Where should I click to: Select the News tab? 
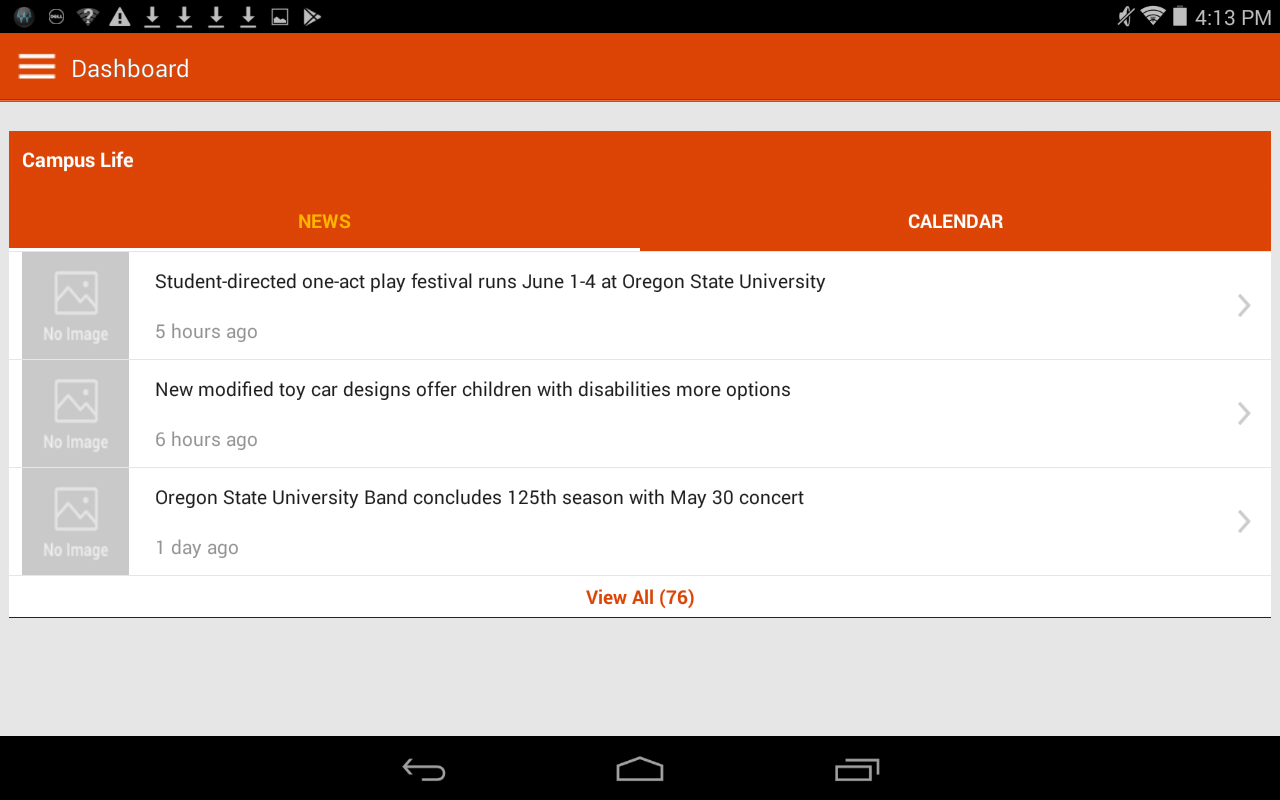click(324, 222)
